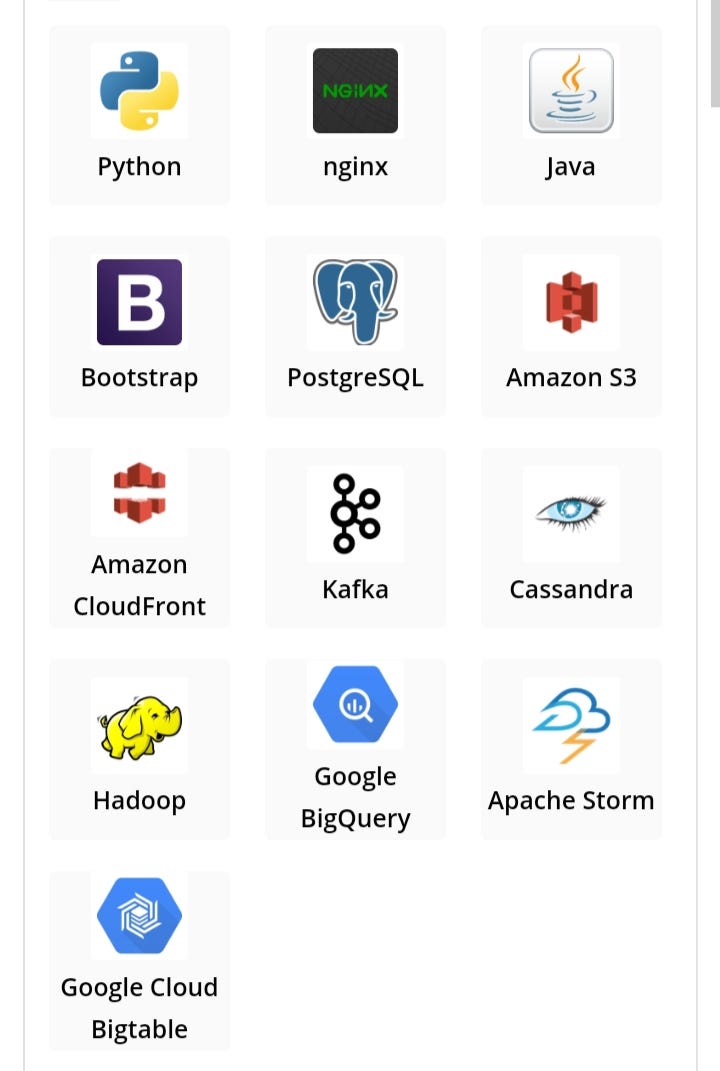720x1071 pixels.
Task: Select the Amazon S3 card
Action: click(571, 326)
